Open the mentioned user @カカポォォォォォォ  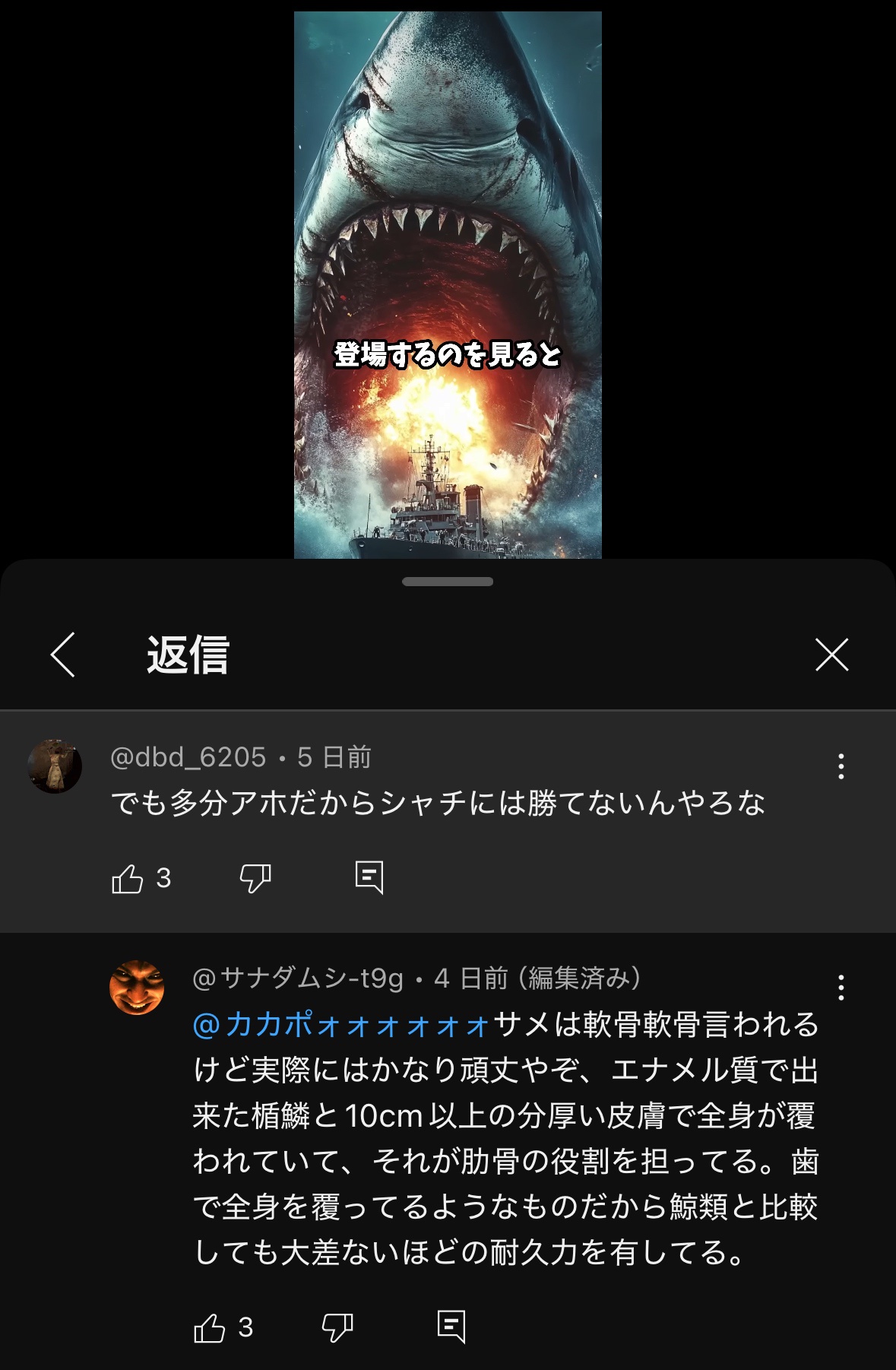341,1025
